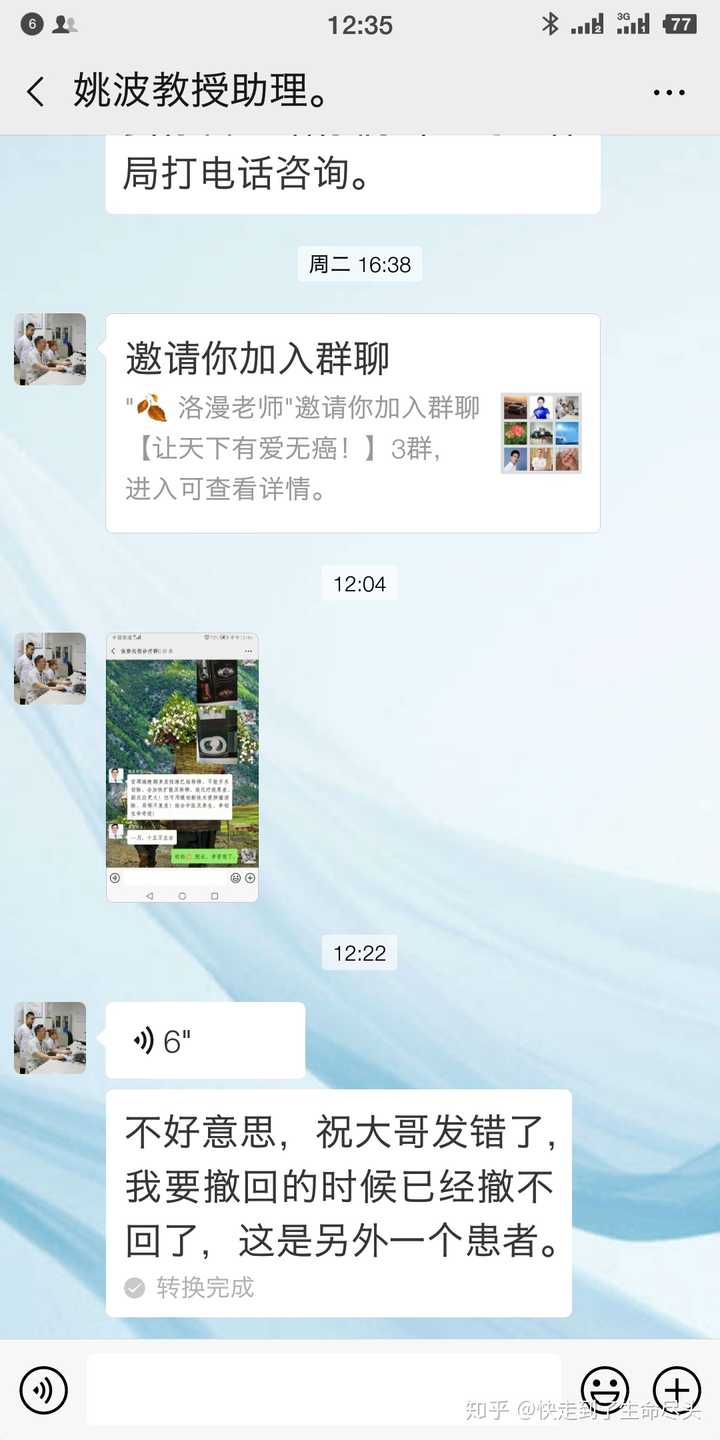Open the plus attachment menu

point(677,1390)
